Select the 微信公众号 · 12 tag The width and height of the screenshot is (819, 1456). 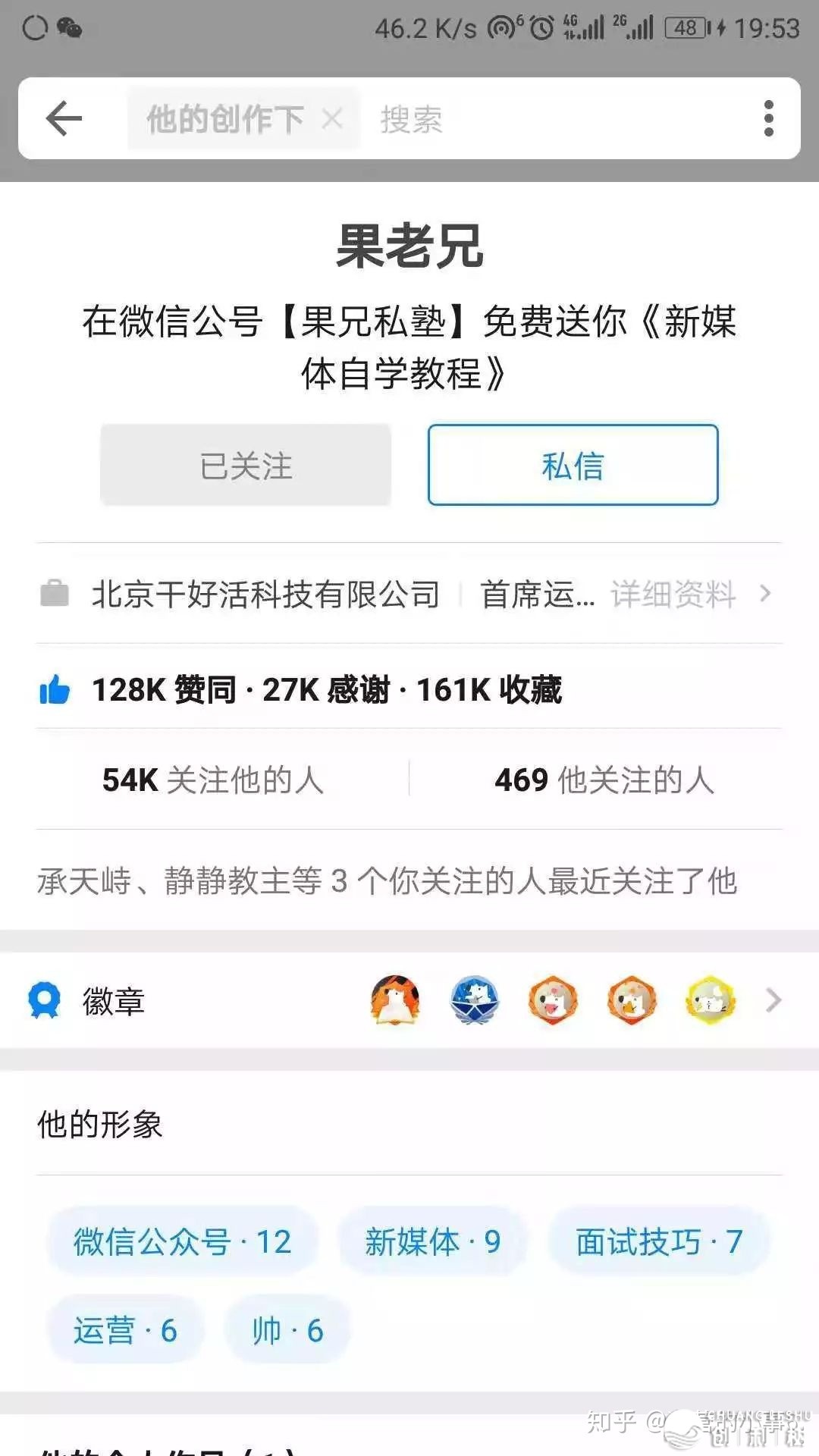pos(182,1242)
